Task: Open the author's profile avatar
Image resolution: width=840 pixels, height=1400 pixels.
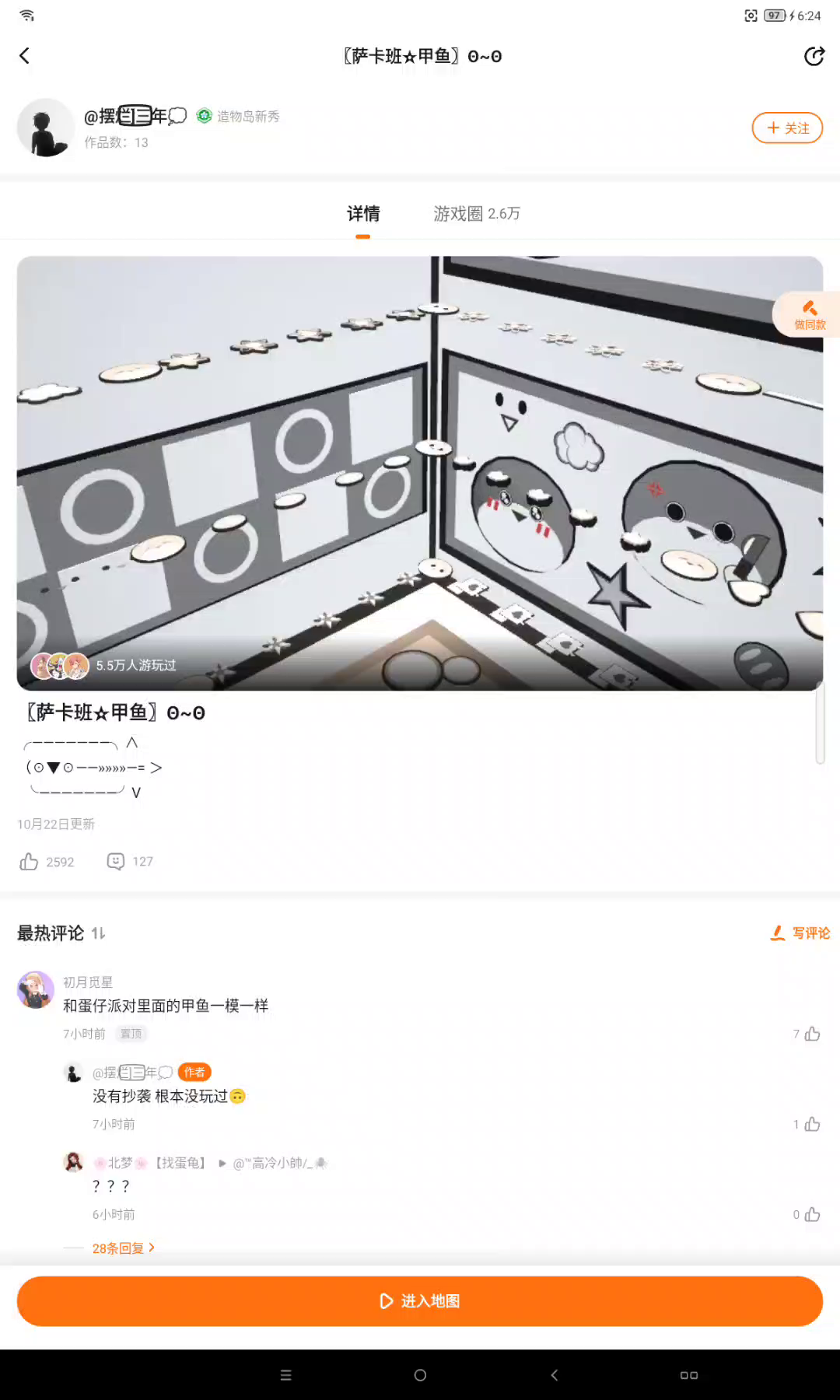Action: tap(45, 128)
